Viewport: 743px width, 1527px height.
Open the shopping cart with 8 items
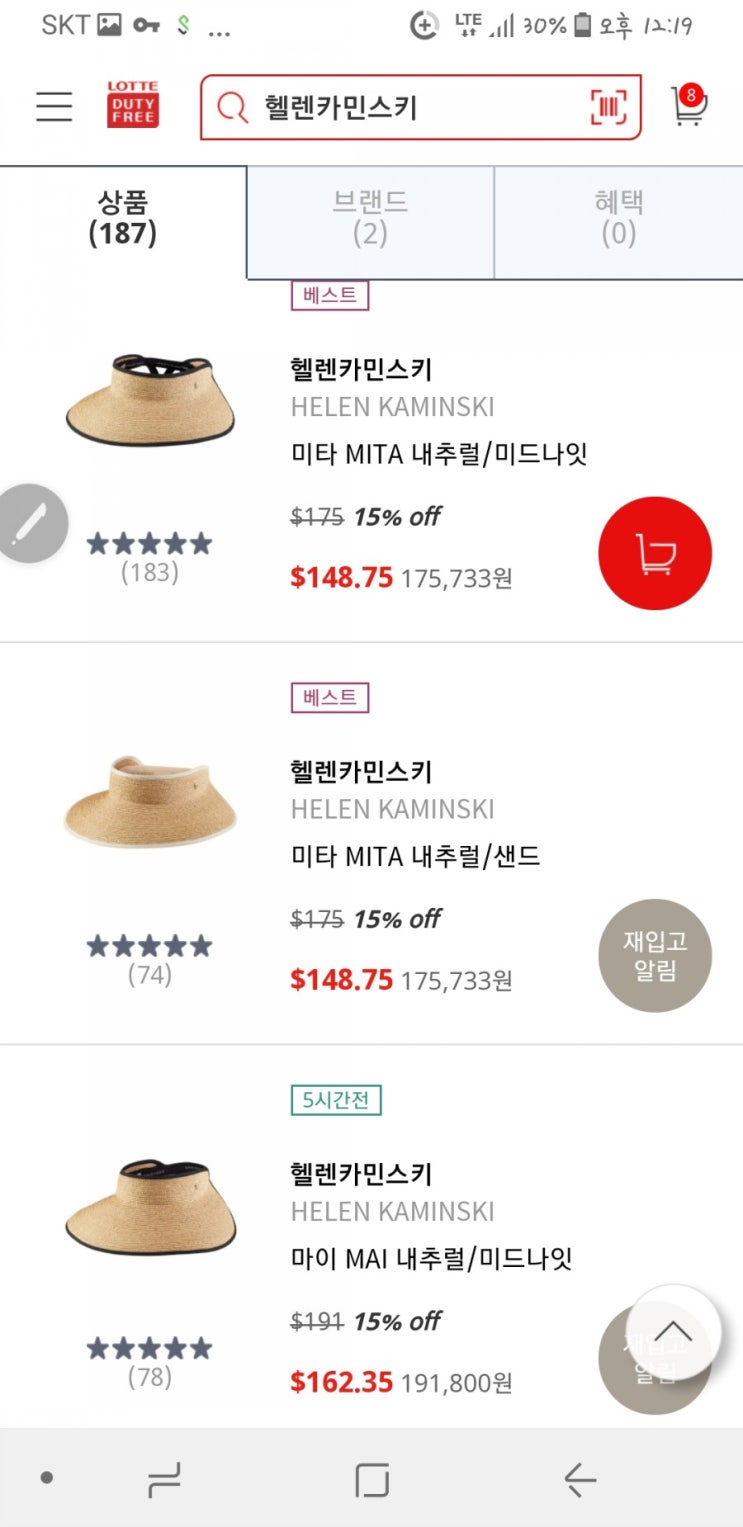pyautogui.click(x=688, y=107)
